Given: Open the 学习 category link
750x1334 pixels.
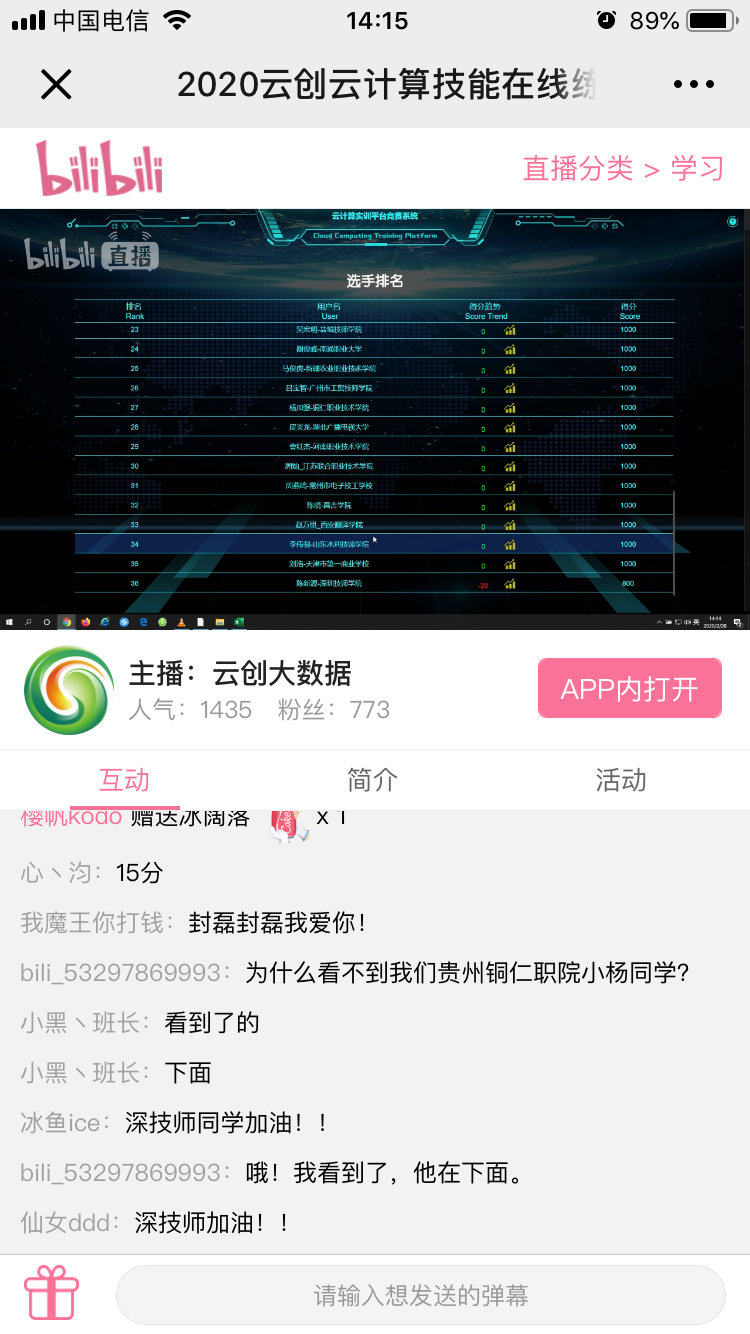Looking at the screenshot, I should click(x=697, y=168).
